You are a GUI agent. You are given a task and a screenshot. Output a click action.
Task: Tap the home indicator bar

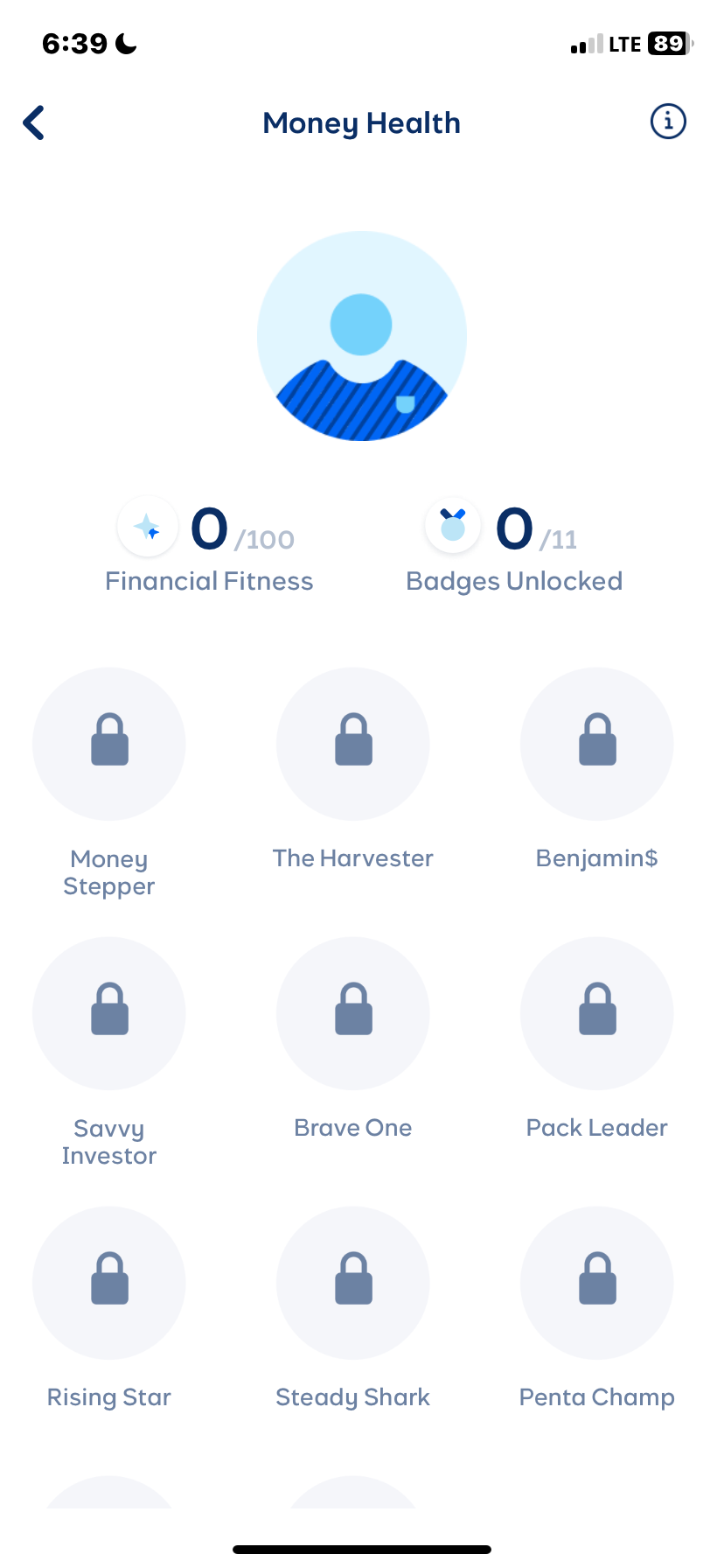click(x=361, y=1547)
